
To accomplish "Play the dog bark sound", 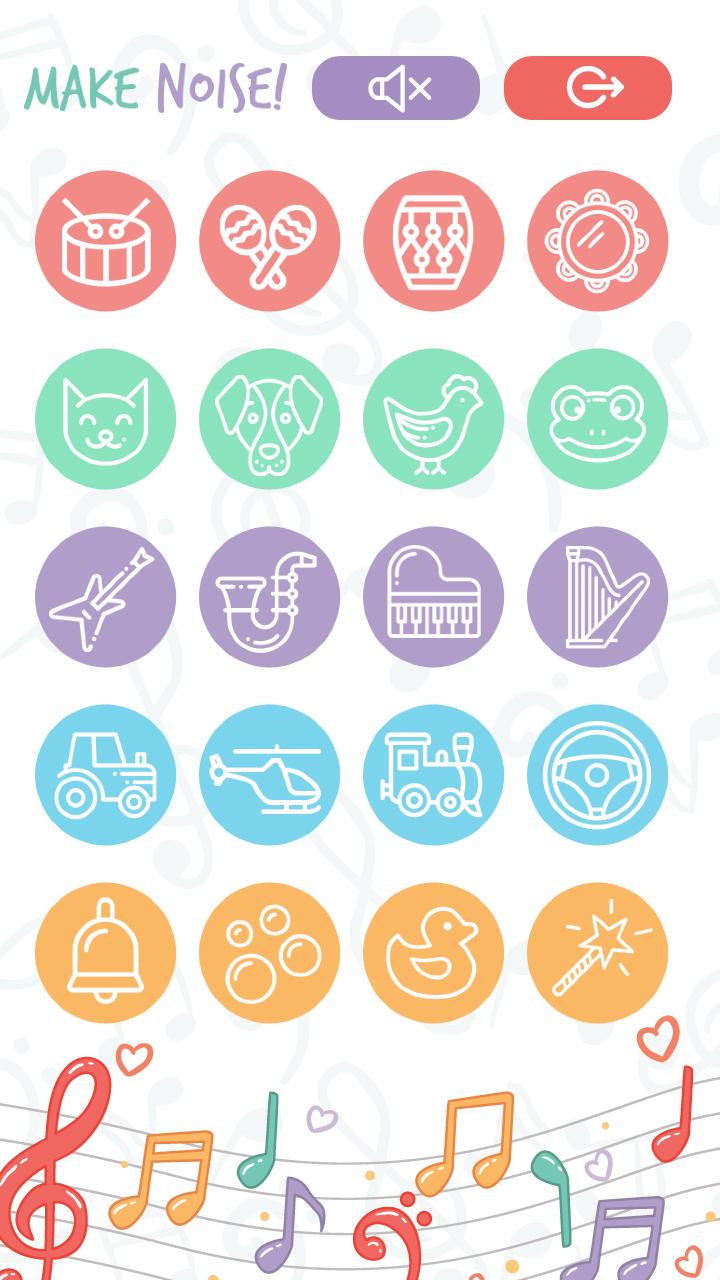I will (x=269, y=419).
